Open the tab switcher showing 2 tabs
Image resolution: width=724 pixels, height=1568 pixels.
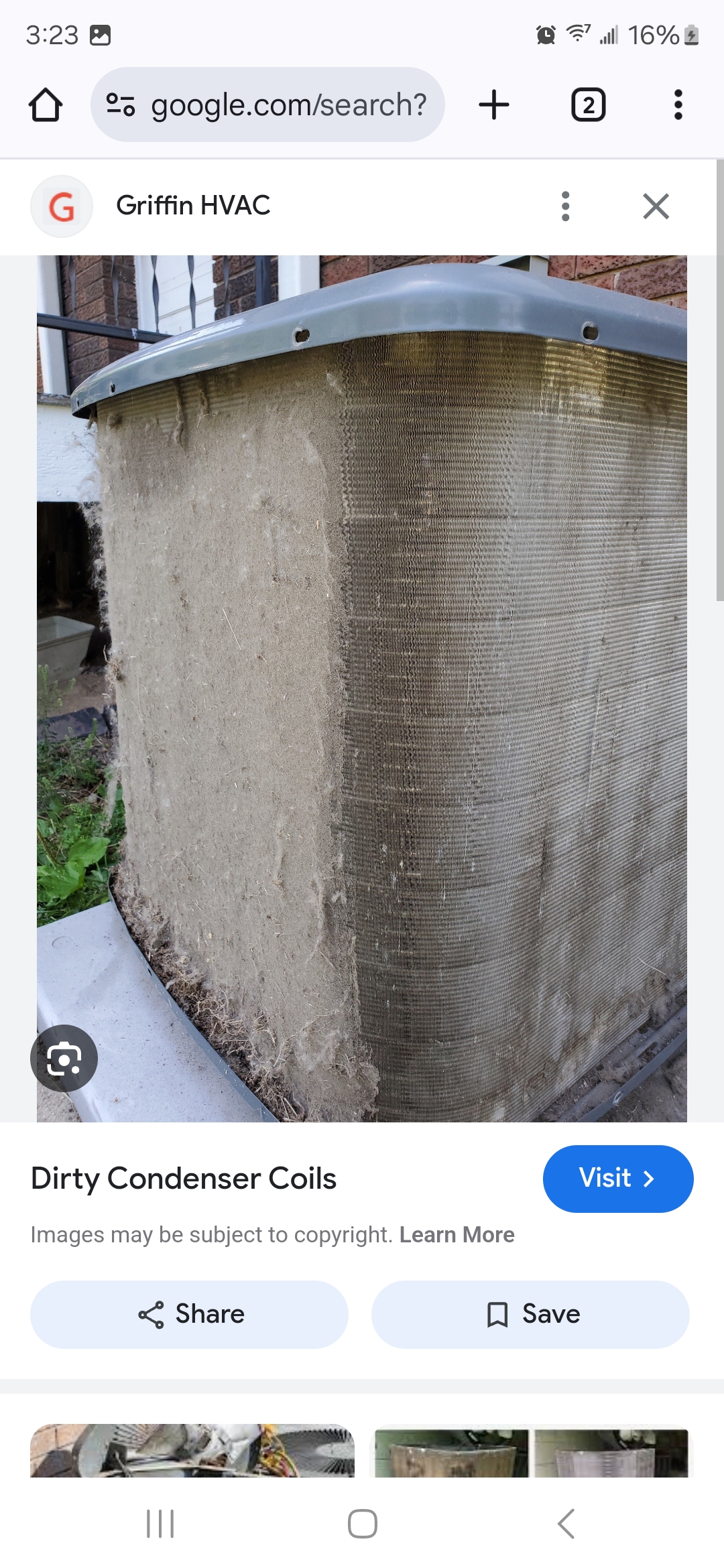588,105
